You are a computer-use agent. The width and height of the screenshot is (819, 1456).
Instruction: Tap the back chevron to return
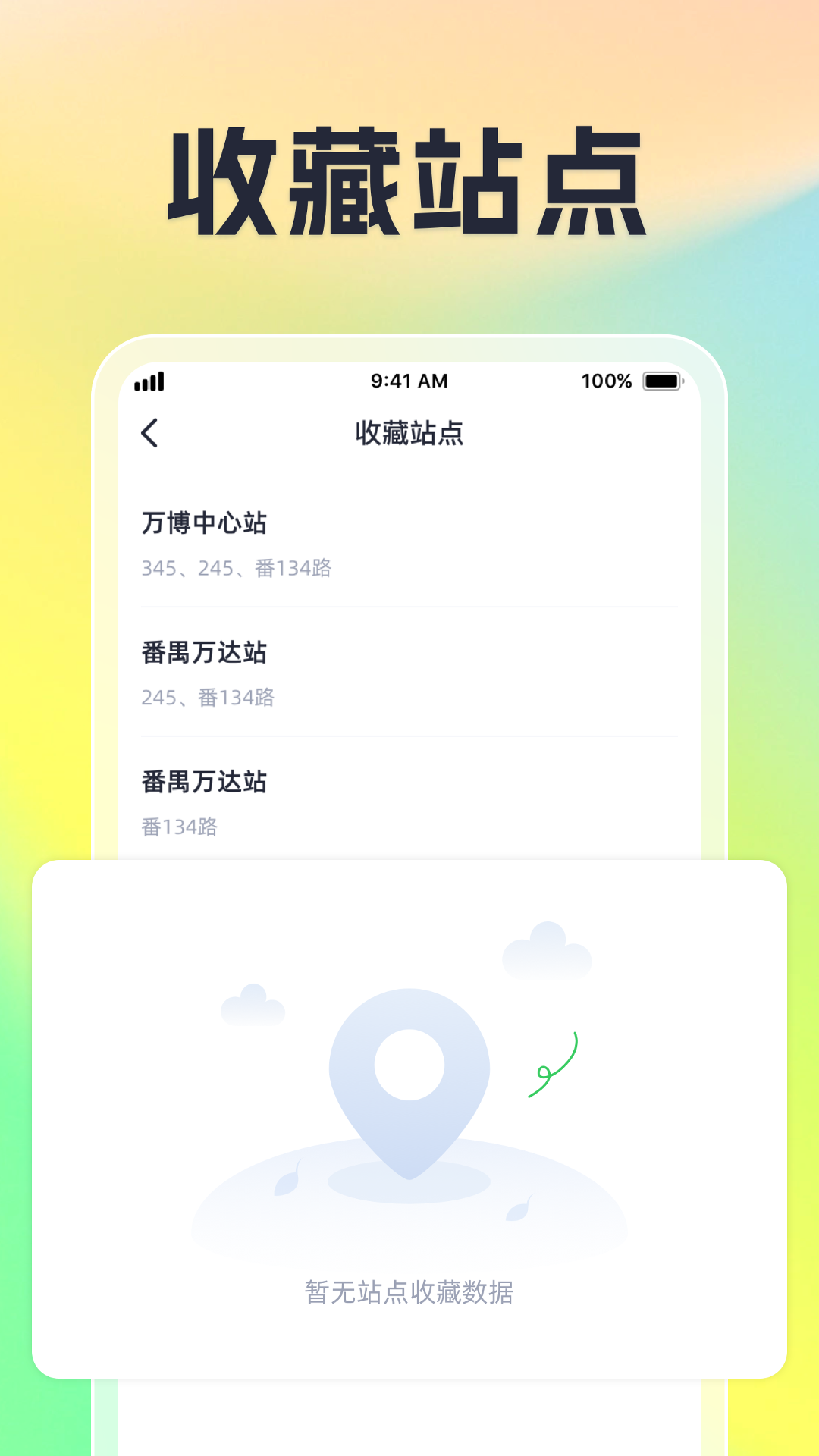coord(149,433)
